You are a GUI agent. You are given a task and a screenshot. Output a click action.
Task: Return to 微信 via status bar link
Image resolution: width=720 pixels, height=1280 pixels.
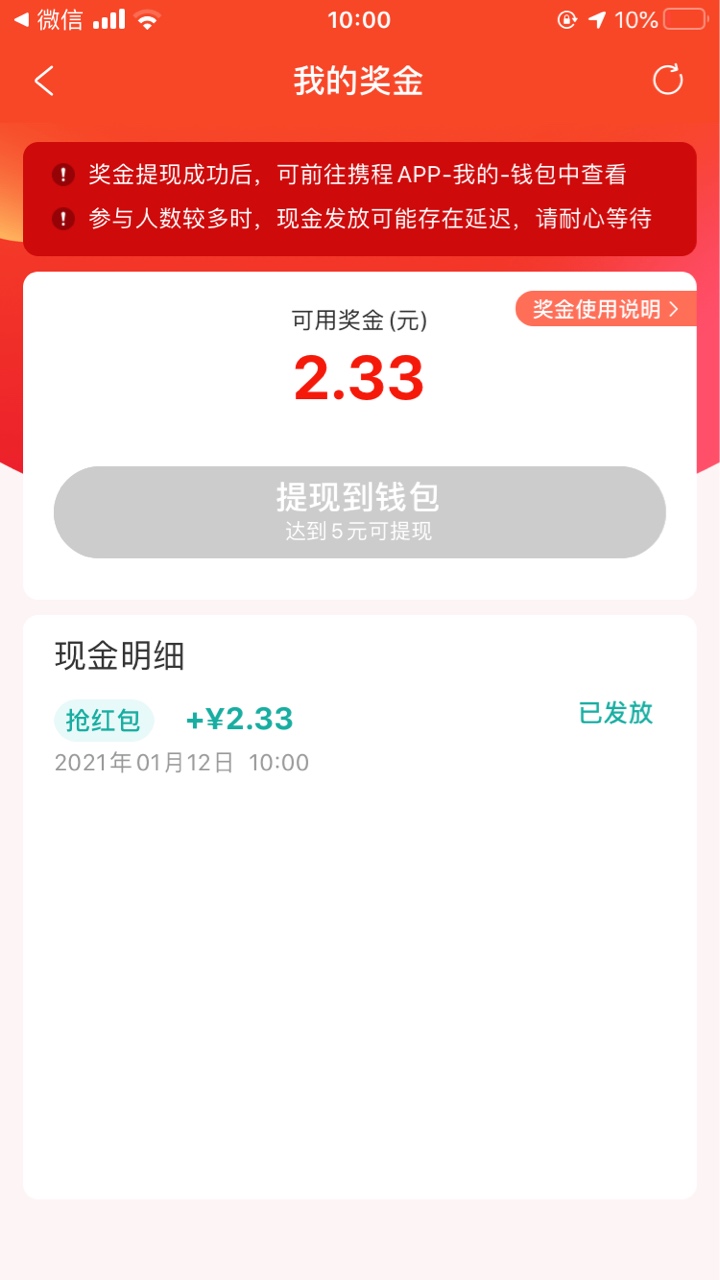coord(48,20)
